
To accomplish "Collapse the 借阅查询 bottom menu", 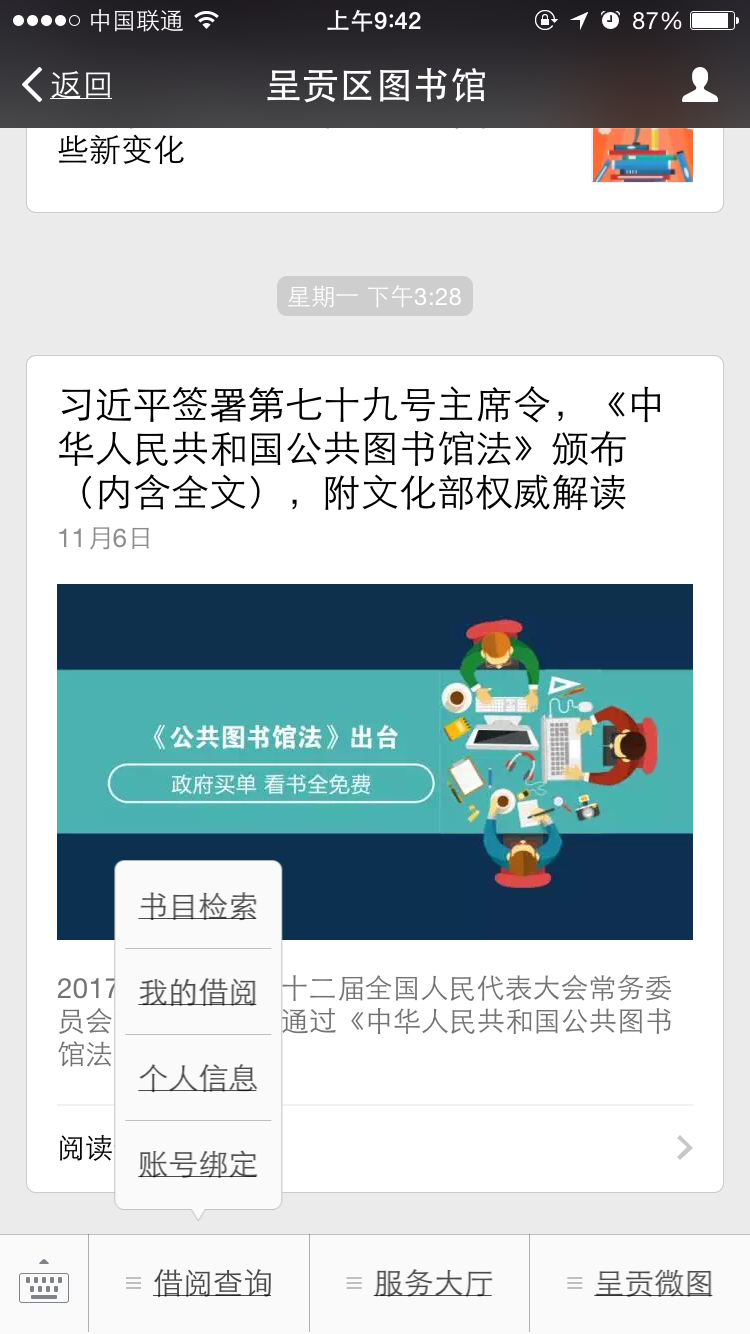I will click(199, 1284).
